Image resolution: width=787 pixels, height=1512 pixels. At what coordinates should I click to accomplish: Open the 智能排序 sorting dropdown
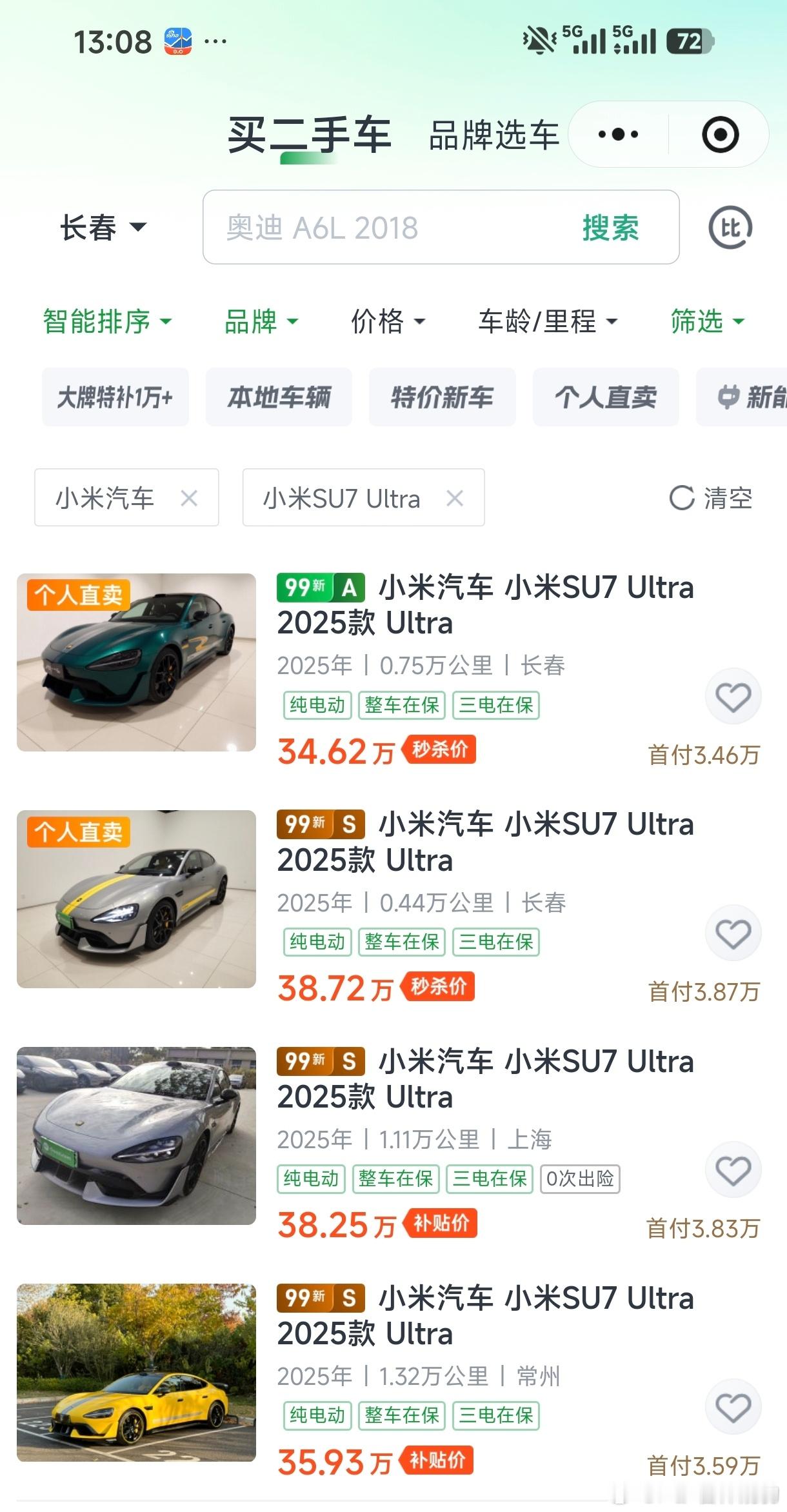(107, 323)
